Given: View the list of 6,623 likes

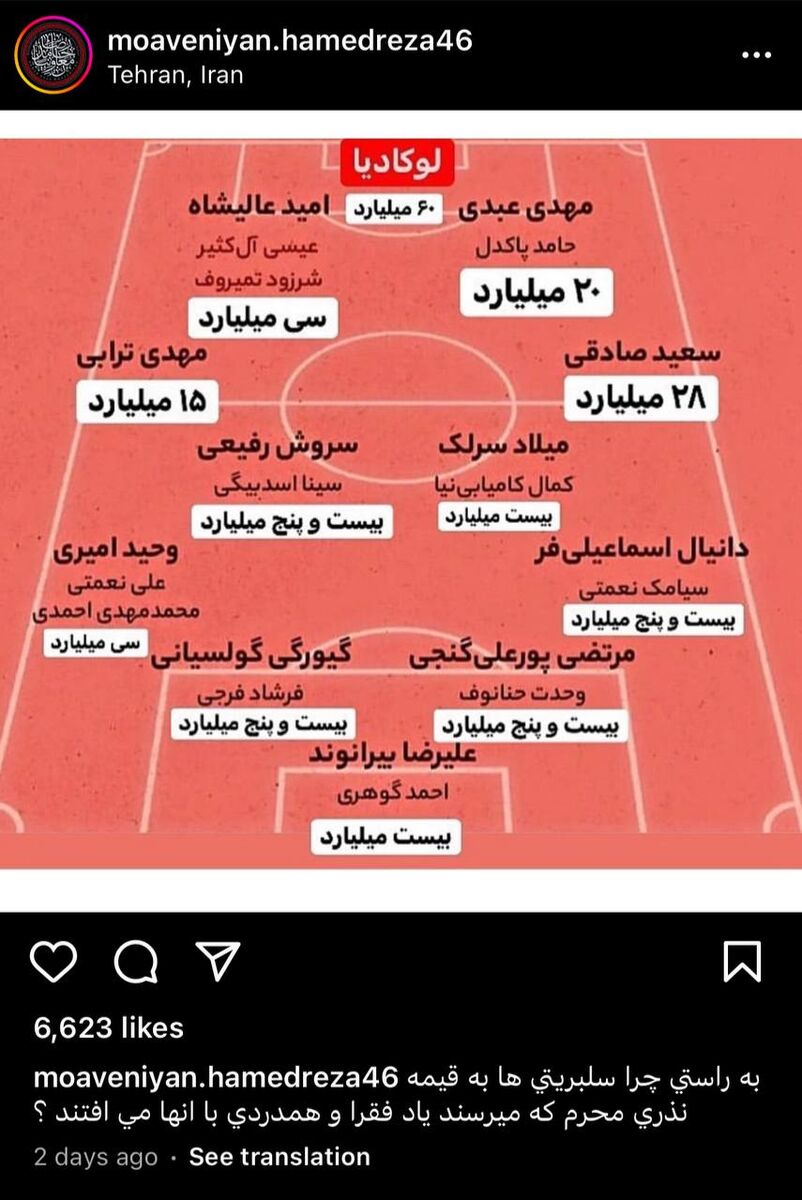Looking at the screenshot, I should [x=104, y=1025].
